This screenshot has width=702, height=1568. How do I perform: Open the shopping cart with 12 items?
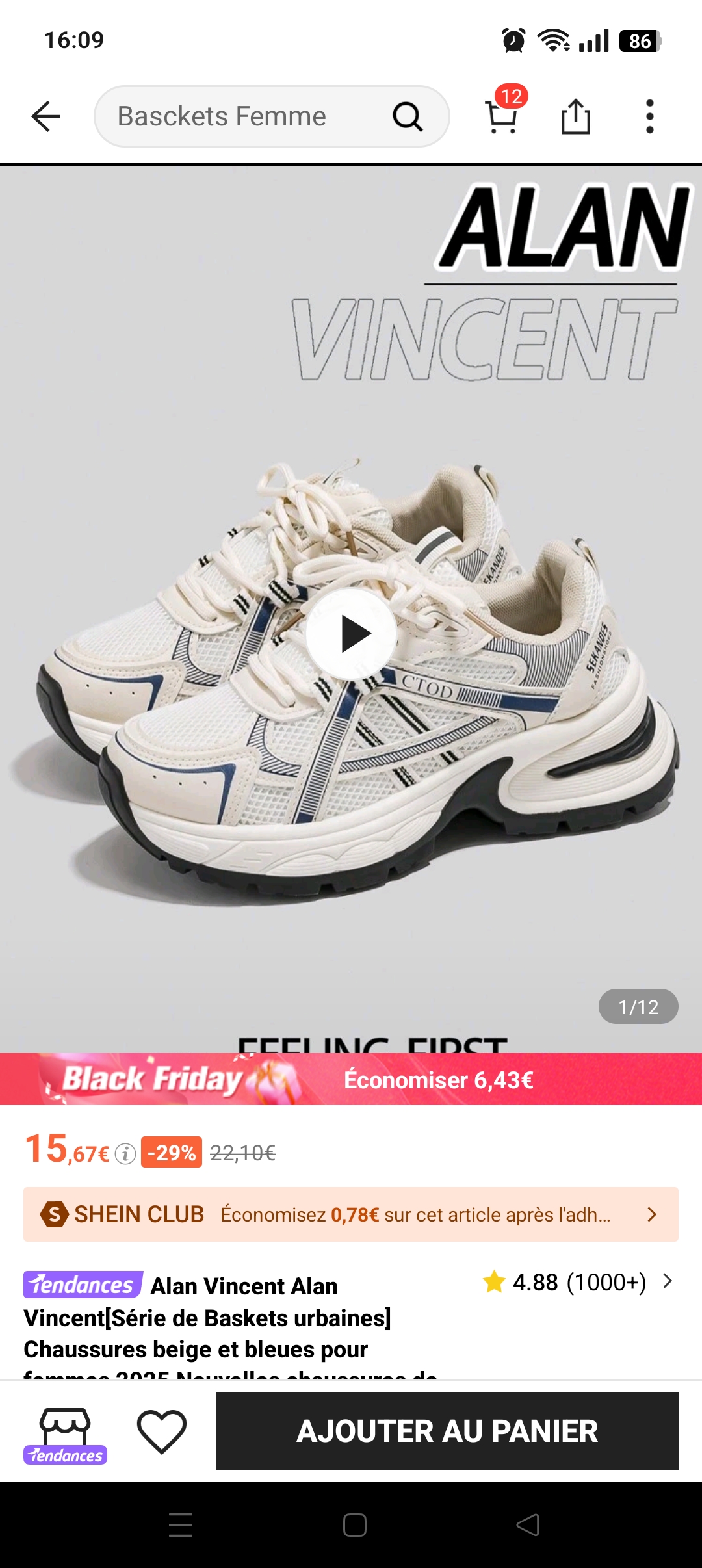coord(502,116)
